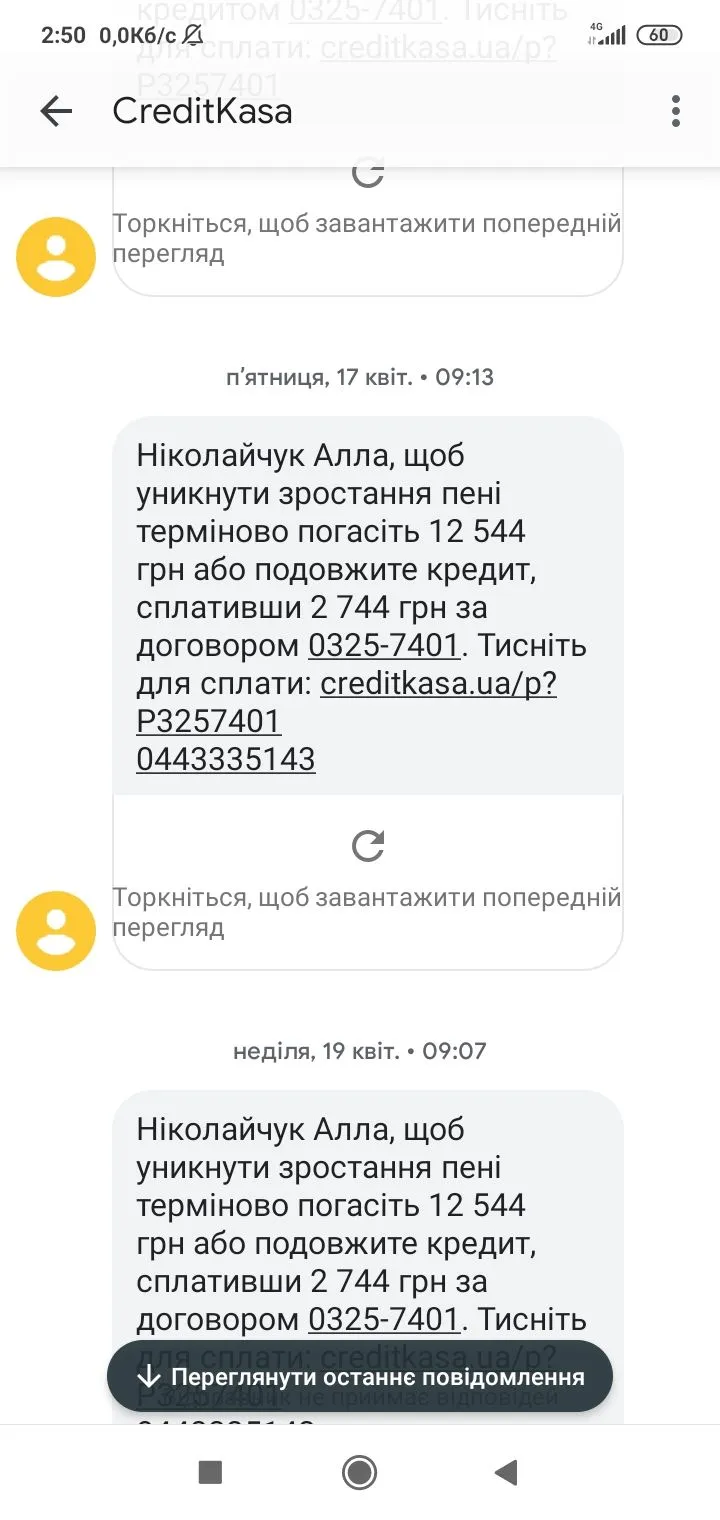720x1520 pixels.
Task: Tap phone number 0443335143 in Friday message
Action: pyautogui.click(x=226, y=760)
